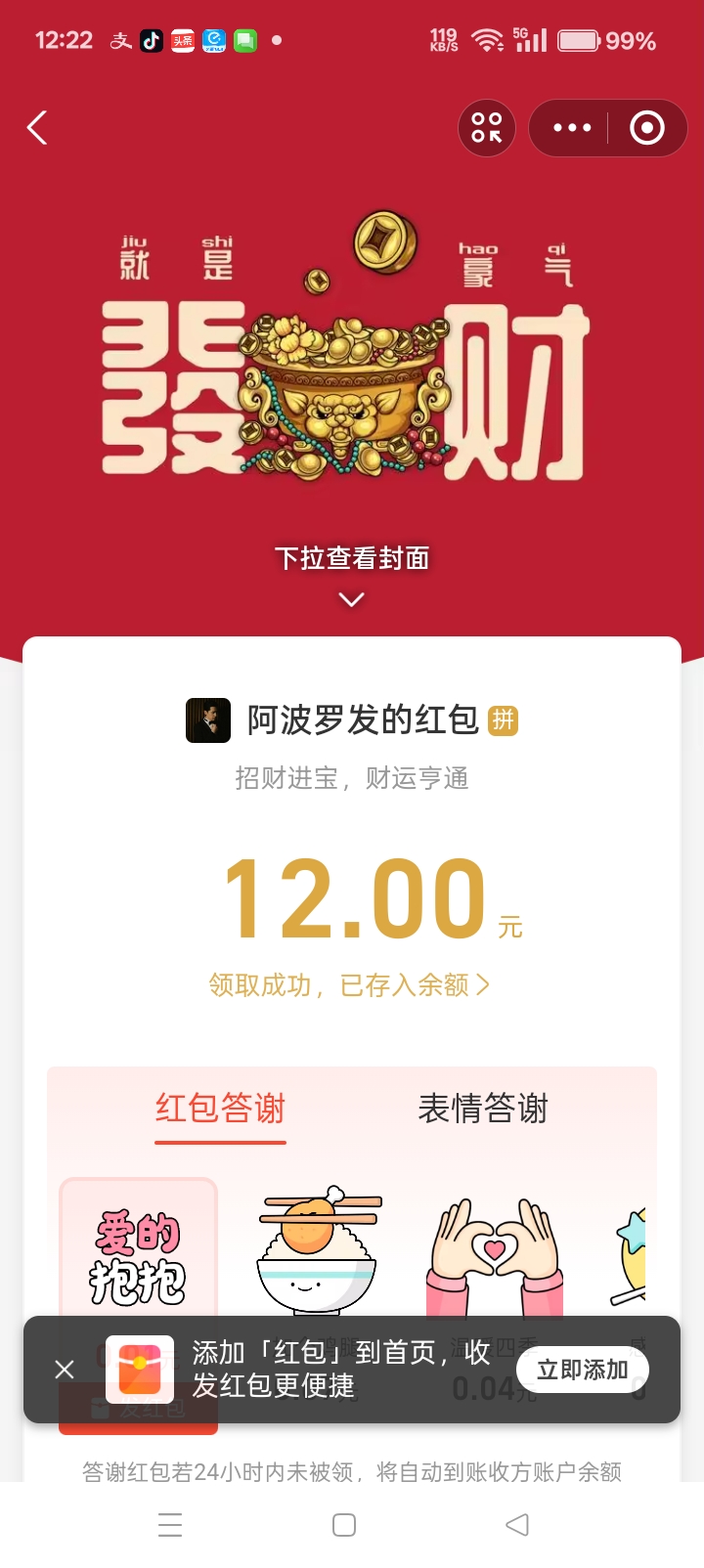Dismiss the add-to-home-page banner
The width and height of the screenshot is (704, 1568).
tap(65, 1370)
